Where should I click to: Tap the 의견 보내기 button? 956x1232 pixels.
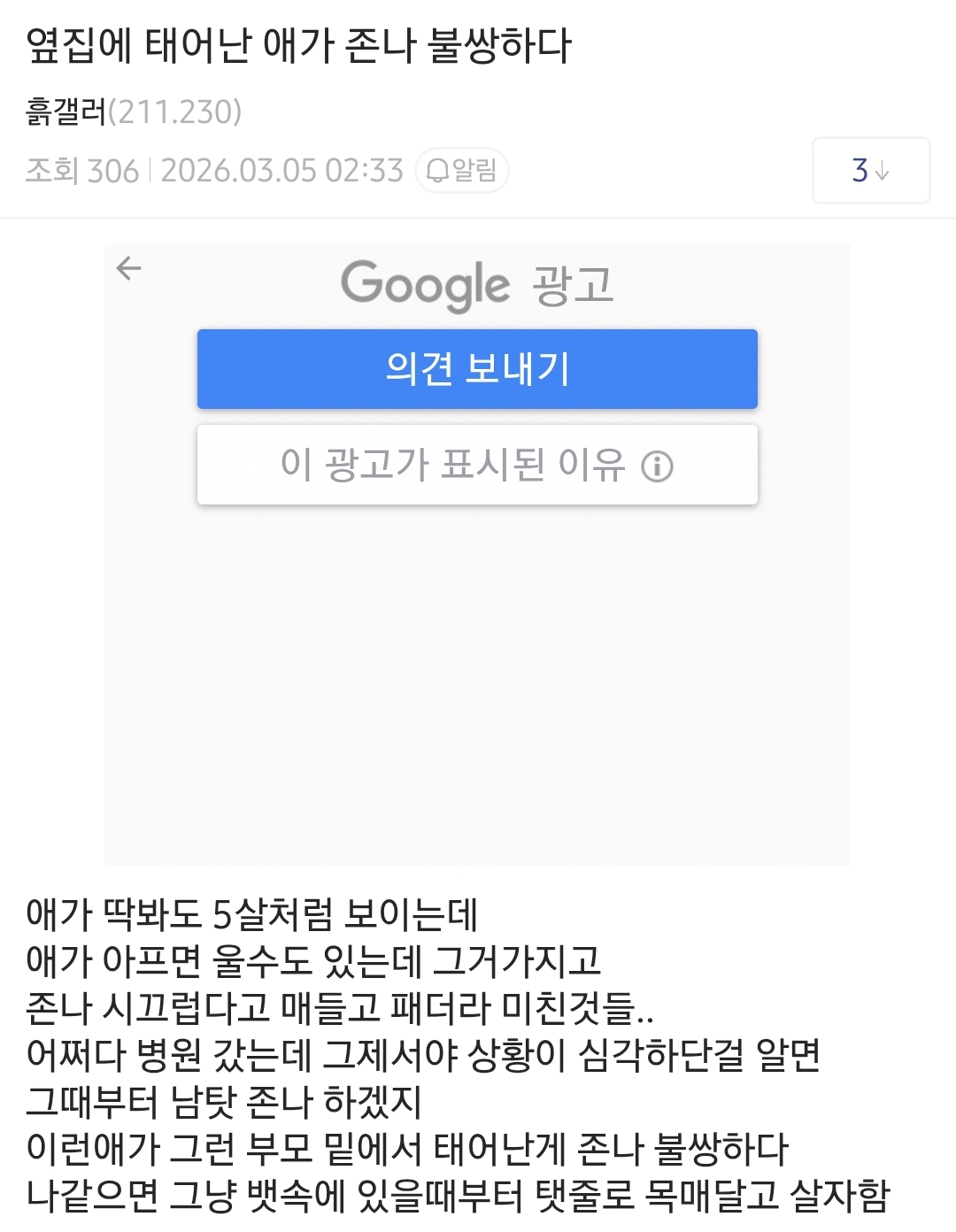point(477,369)
